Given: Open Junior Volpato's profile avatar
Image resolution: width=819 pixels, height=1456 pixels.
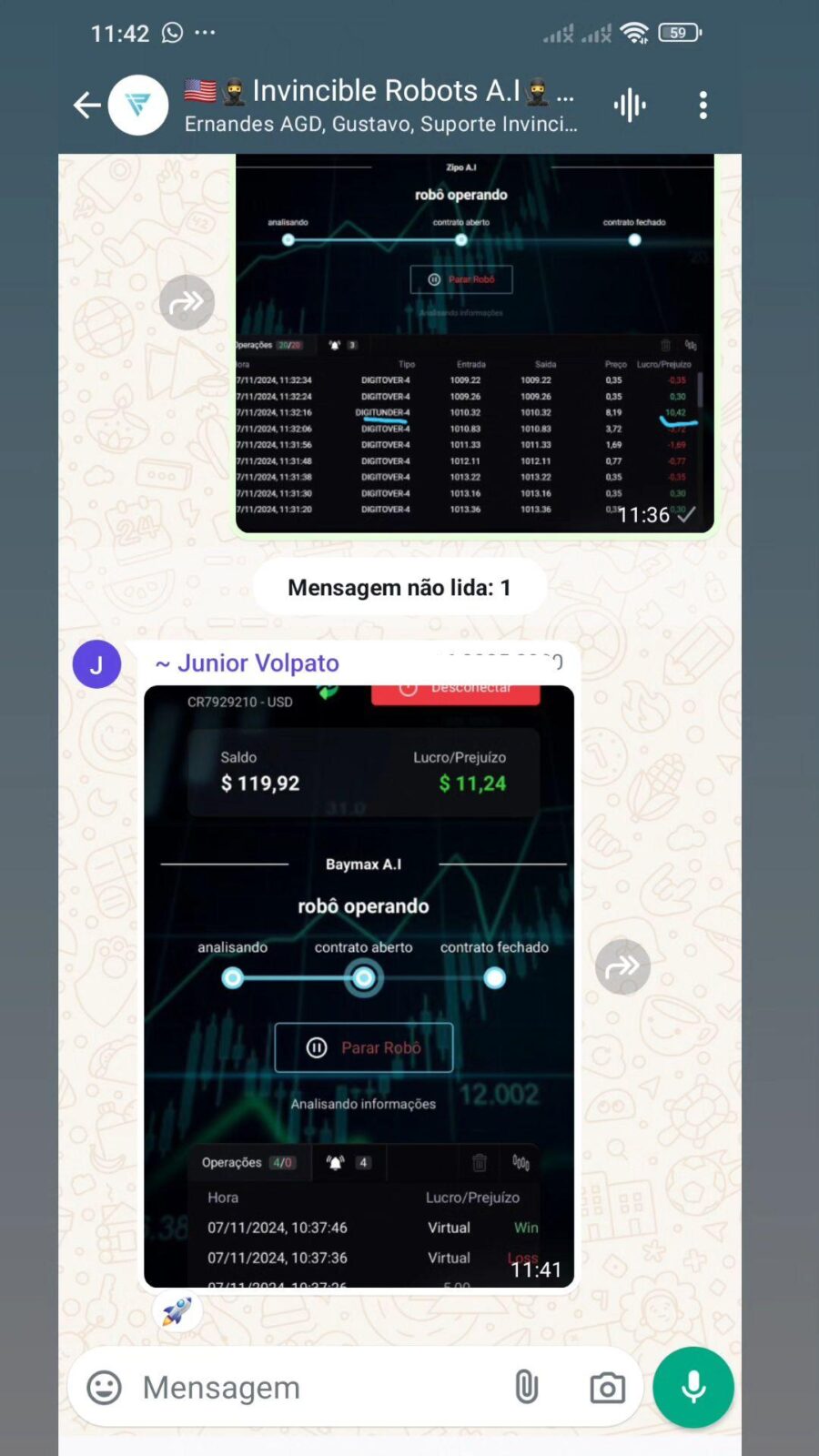Looking at the screenshot, I should [96, 664].
